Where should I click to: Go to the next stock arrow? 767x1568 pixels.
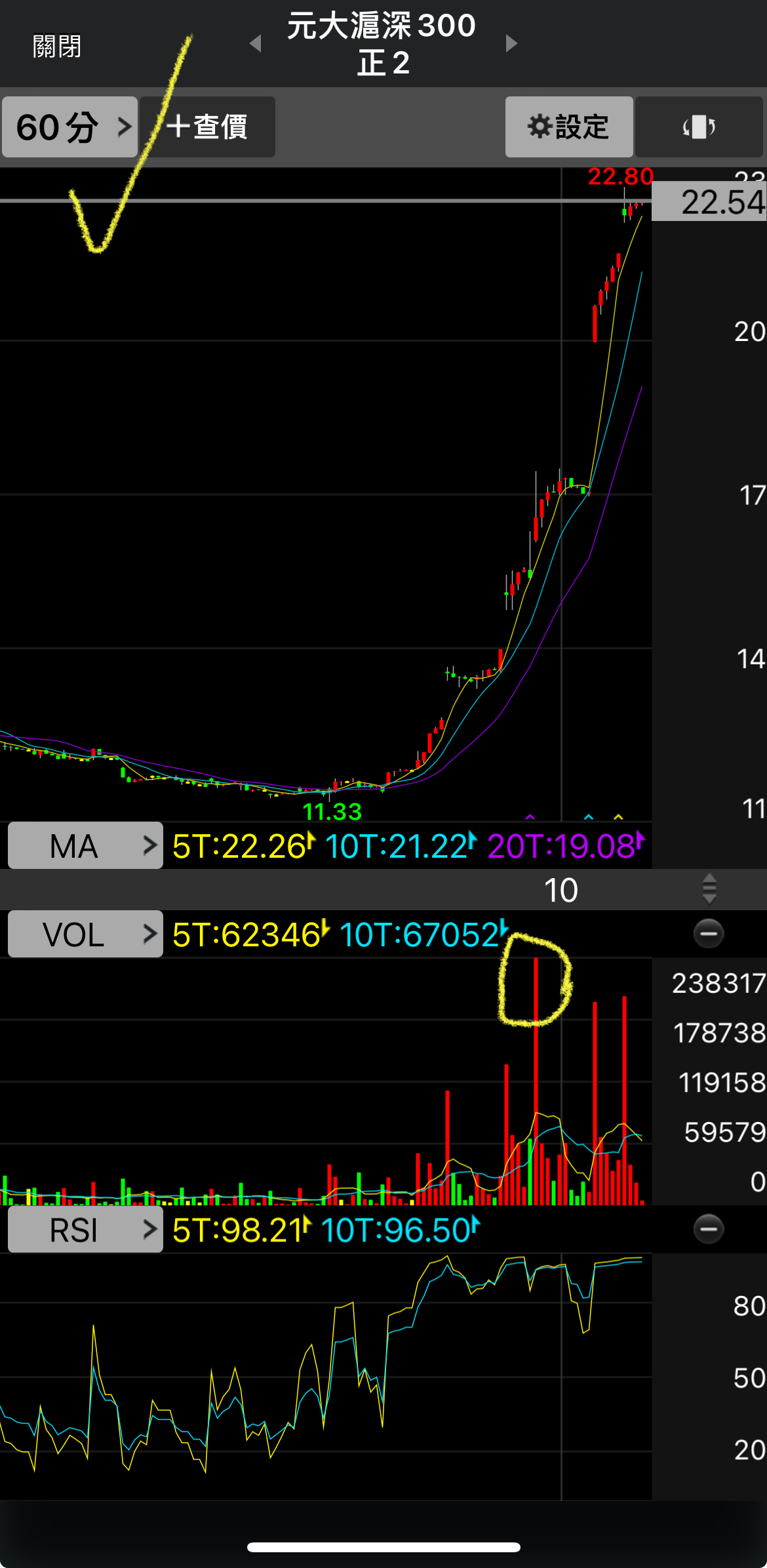coord(512,44)
